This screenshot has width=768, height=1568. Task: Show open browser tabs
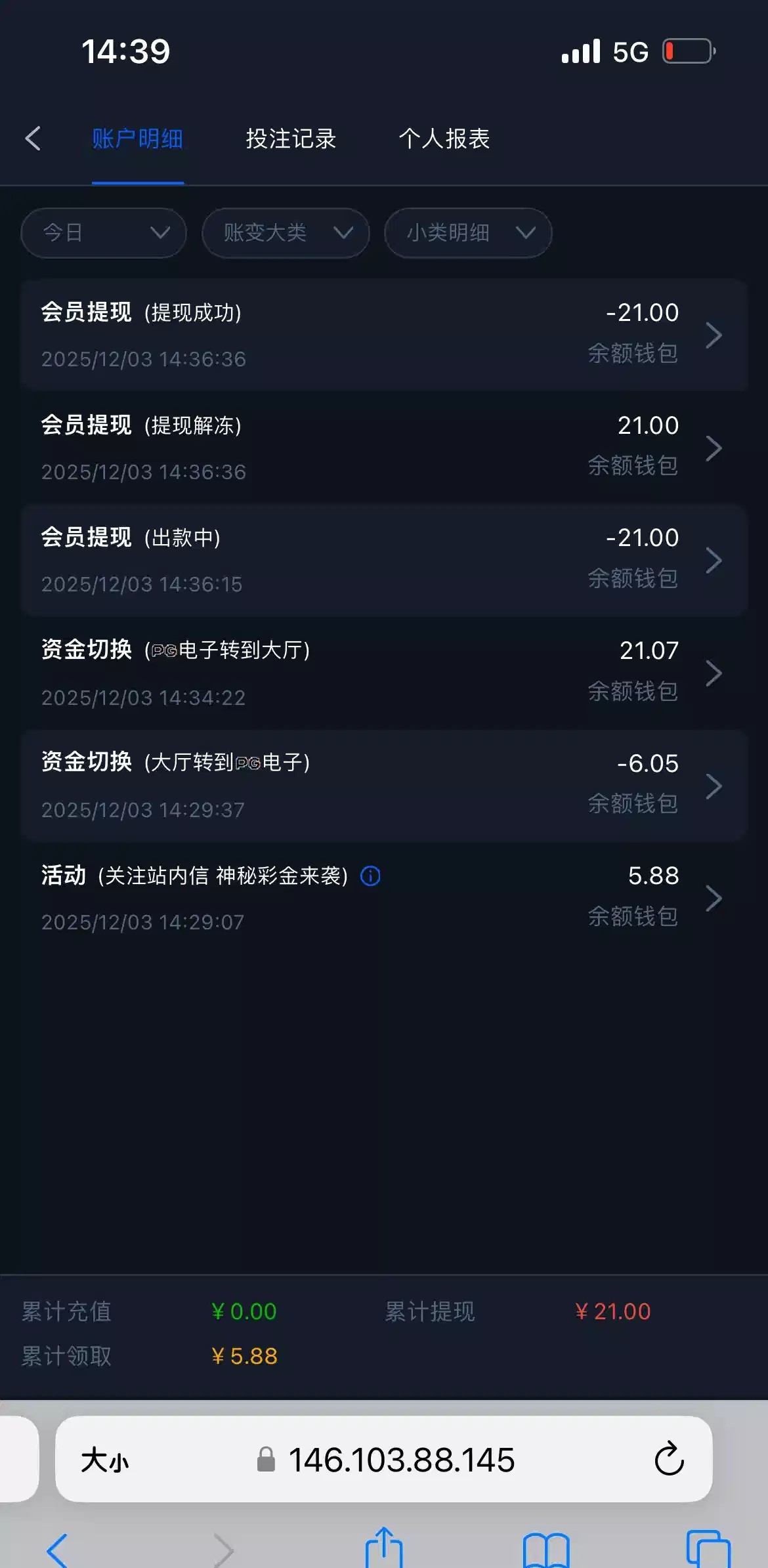point(708,1549)
